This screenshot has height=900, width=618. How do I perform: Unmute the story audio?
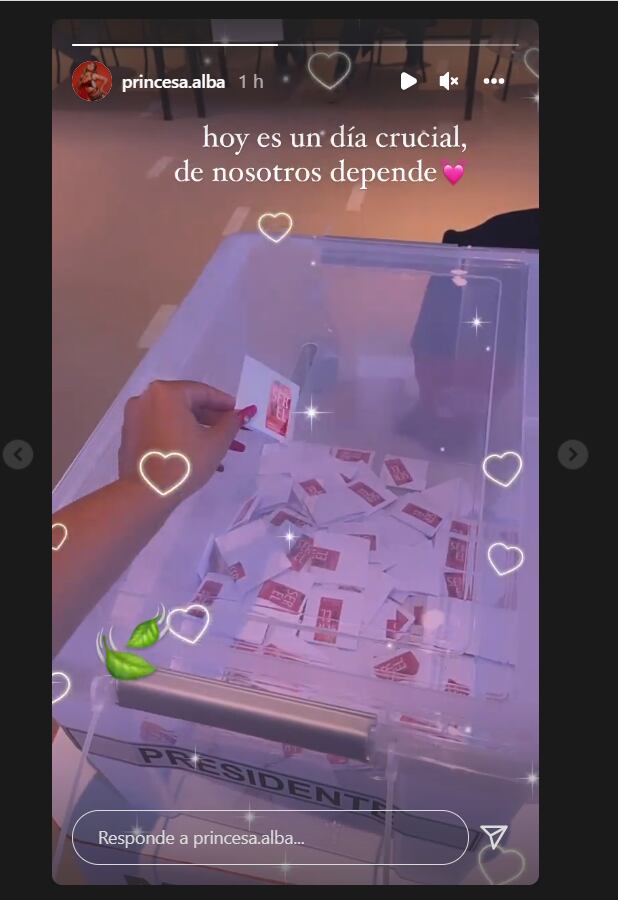[x=449, y=81]
